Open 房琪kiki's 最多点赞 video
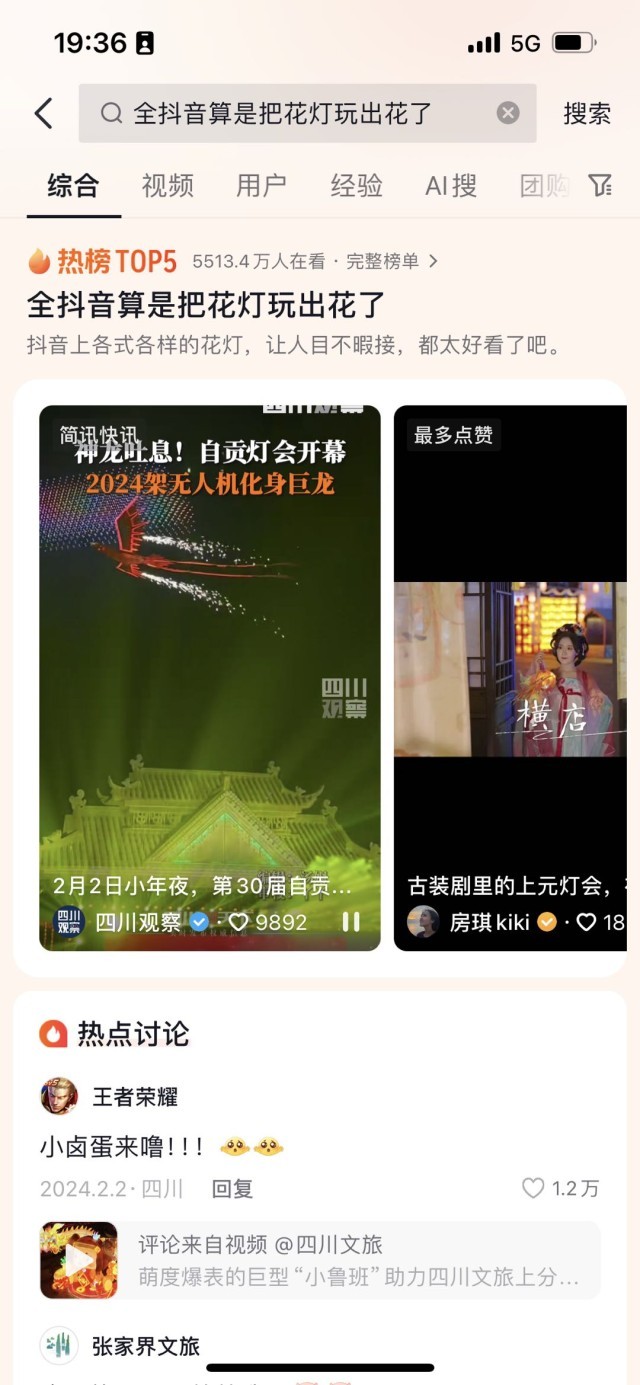The height and width of the screenshot is (1385, 640). pyautogui.click(x=510, y=670)
